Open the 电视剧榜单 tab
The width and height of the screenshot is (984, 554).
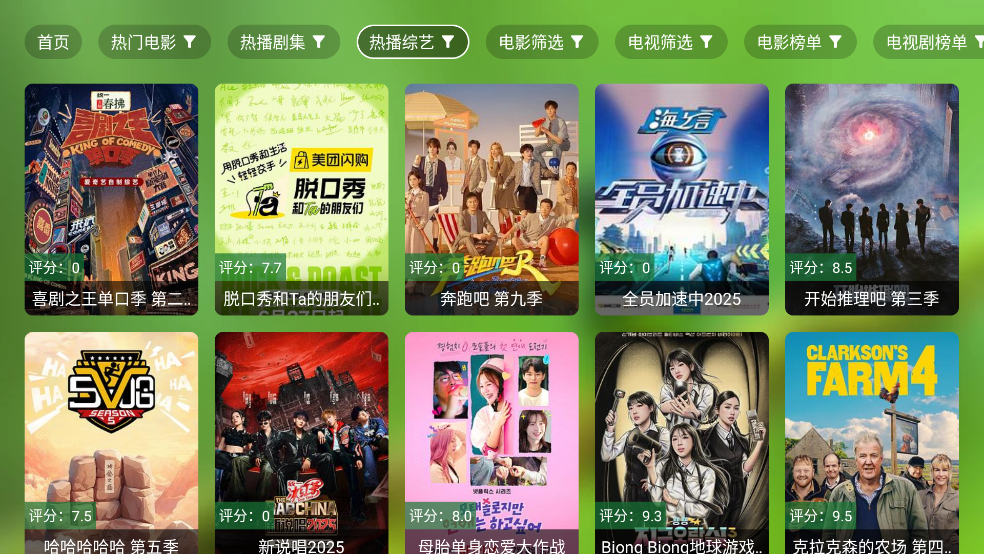928,42
